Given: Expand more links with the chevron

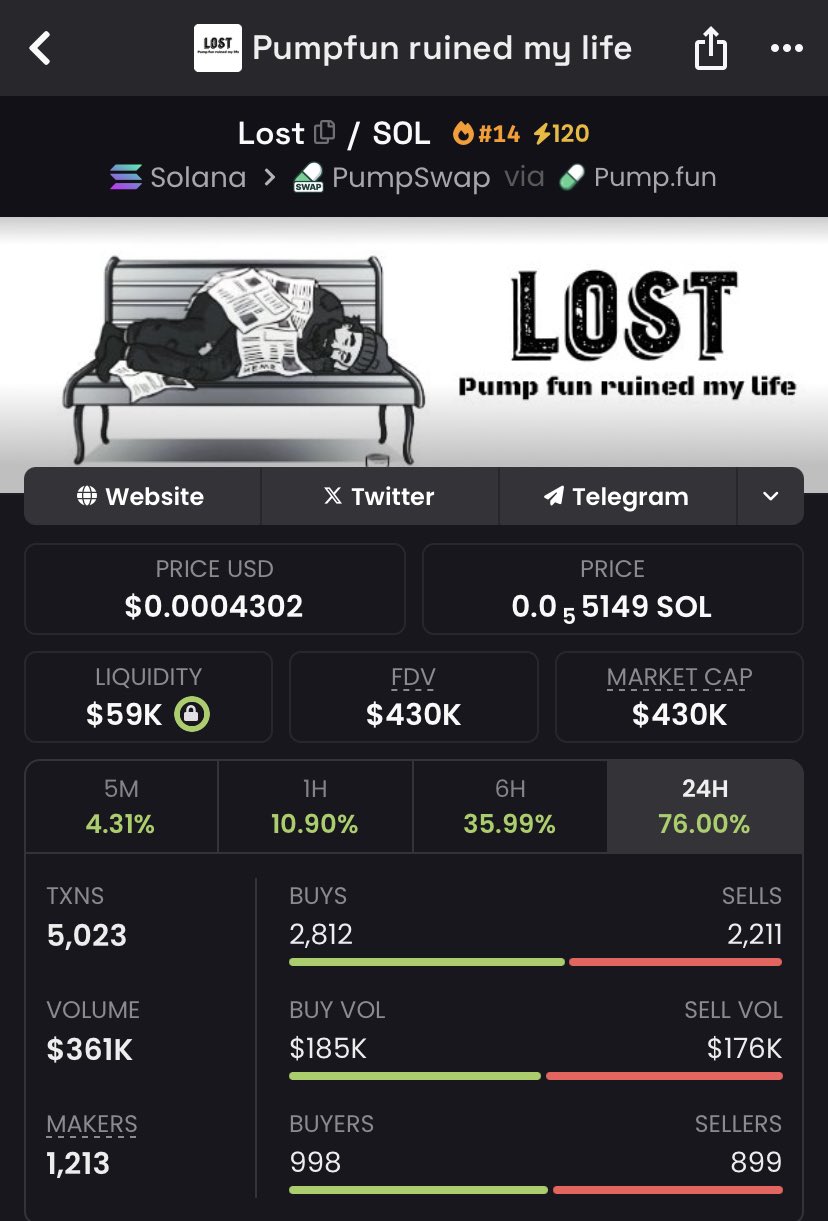Looking at the screenshot, I should [x=770, y=497].
